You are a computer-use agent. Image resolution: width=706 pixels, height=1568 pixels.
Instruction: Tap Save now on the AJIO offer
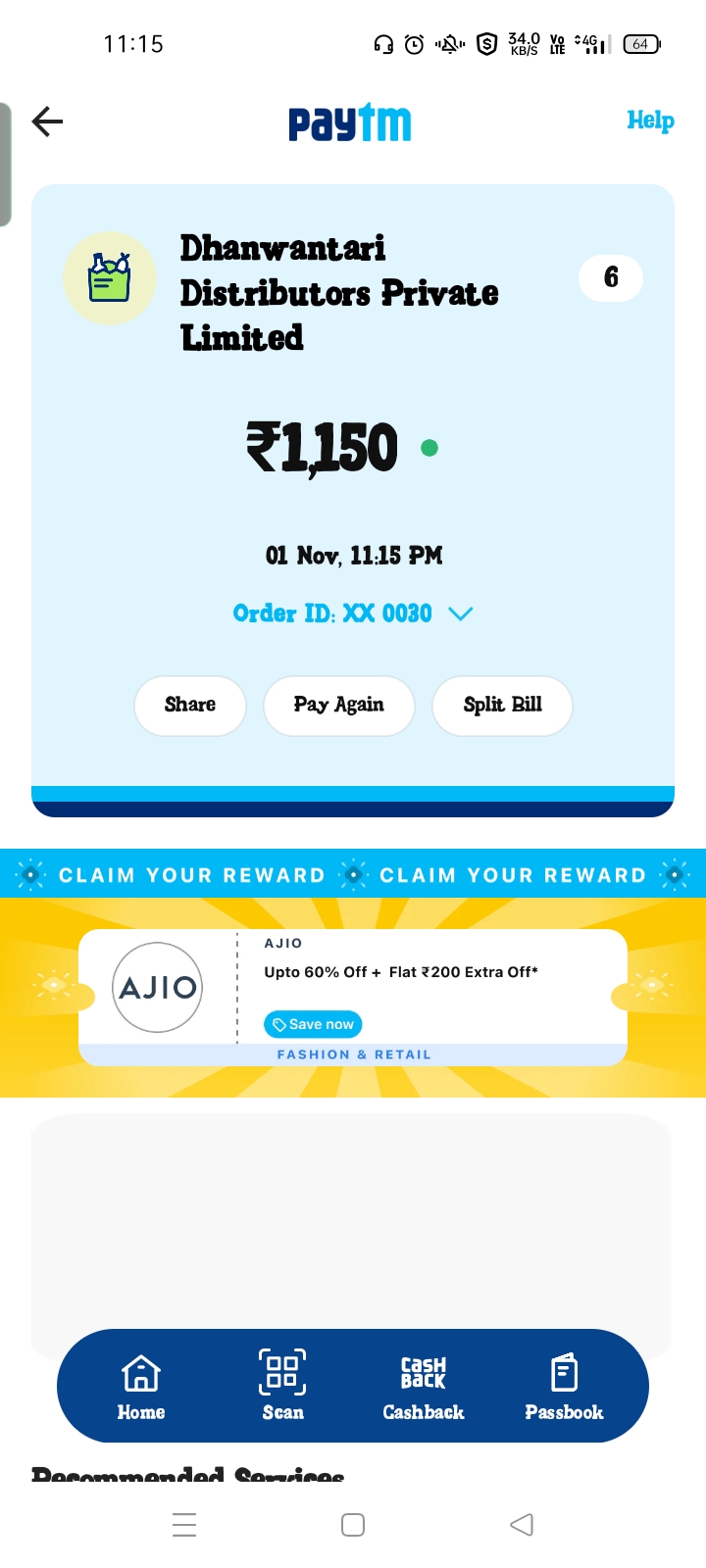tap(313, 1024)
